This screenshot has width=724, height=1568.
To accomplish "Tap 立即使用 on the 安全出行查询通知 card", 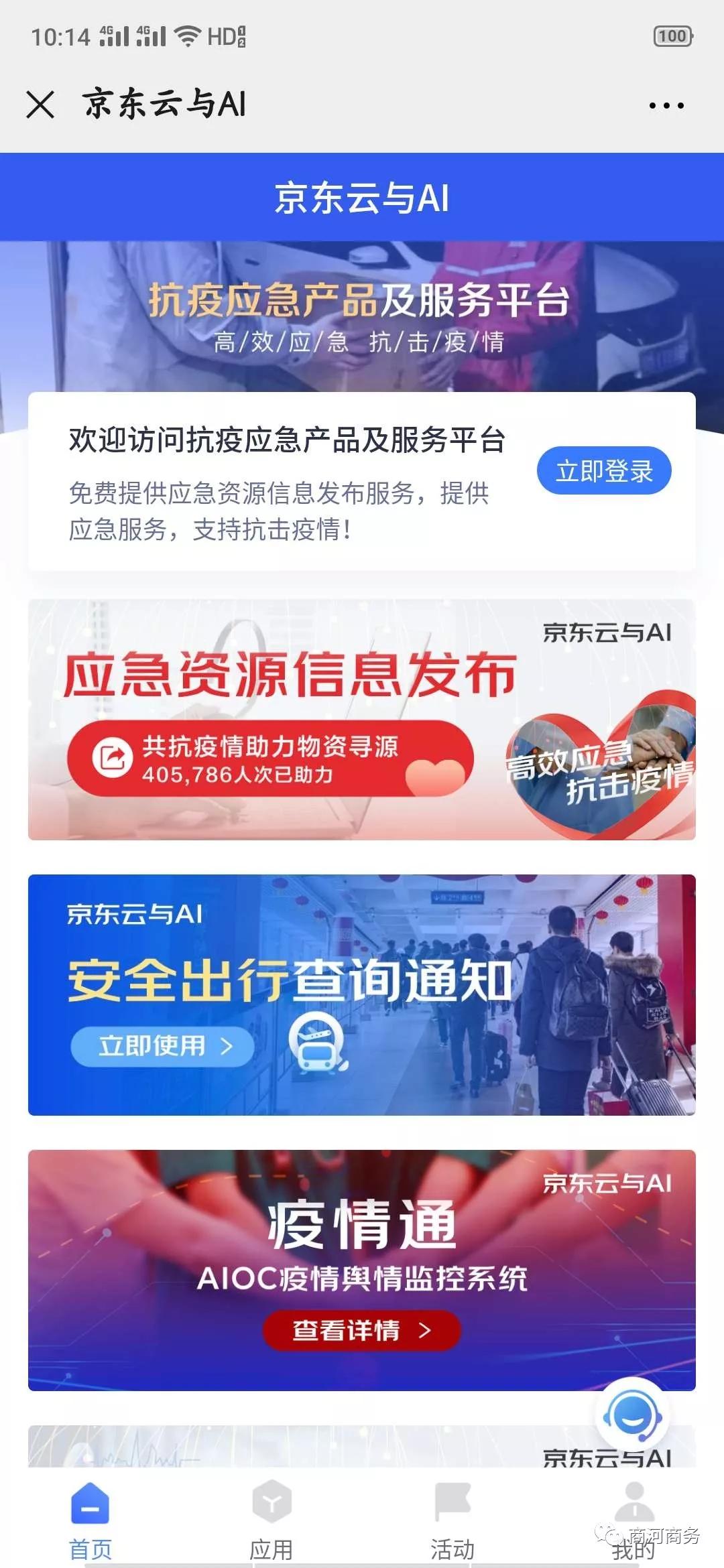I will coord(163,1046).
